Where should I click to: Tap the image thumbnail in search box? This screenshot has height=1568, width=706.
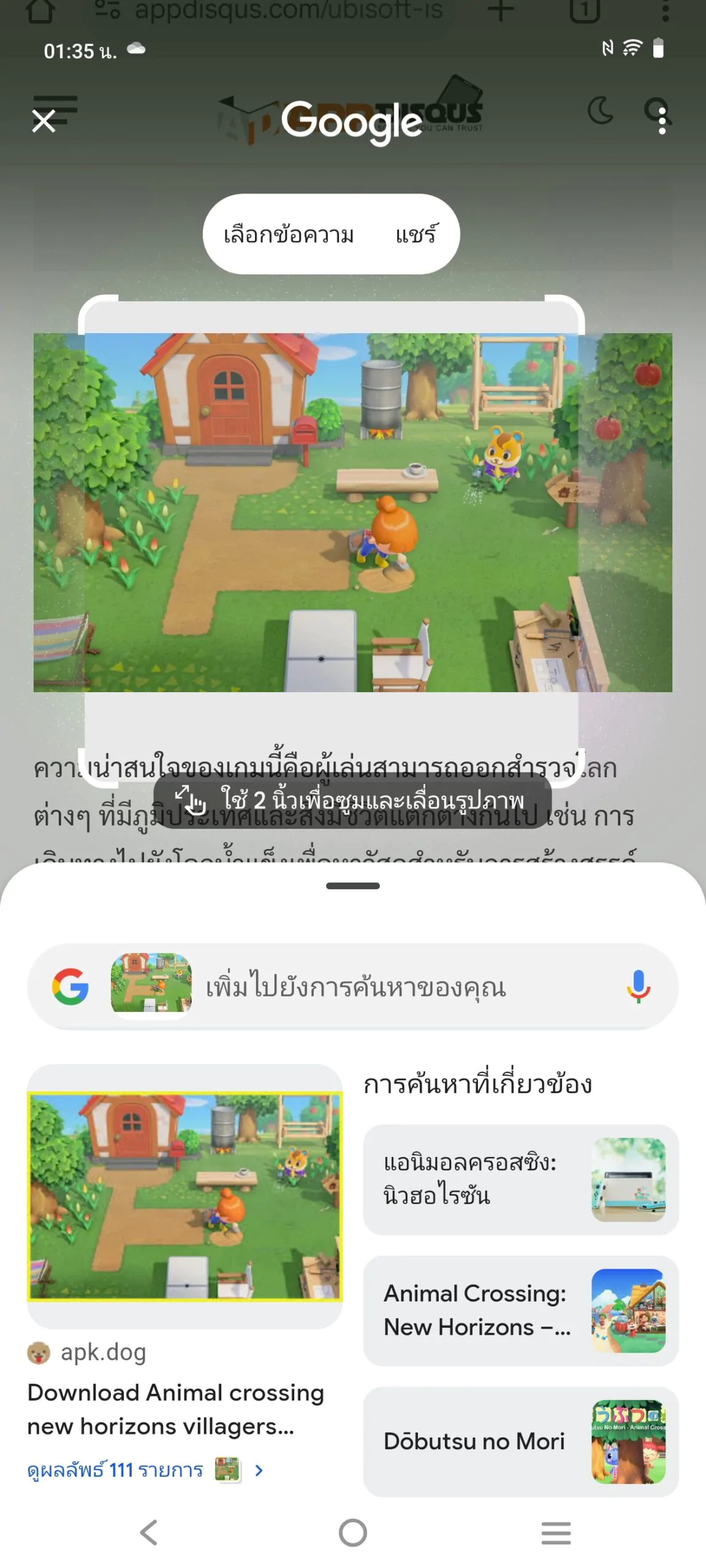(151, 982)
